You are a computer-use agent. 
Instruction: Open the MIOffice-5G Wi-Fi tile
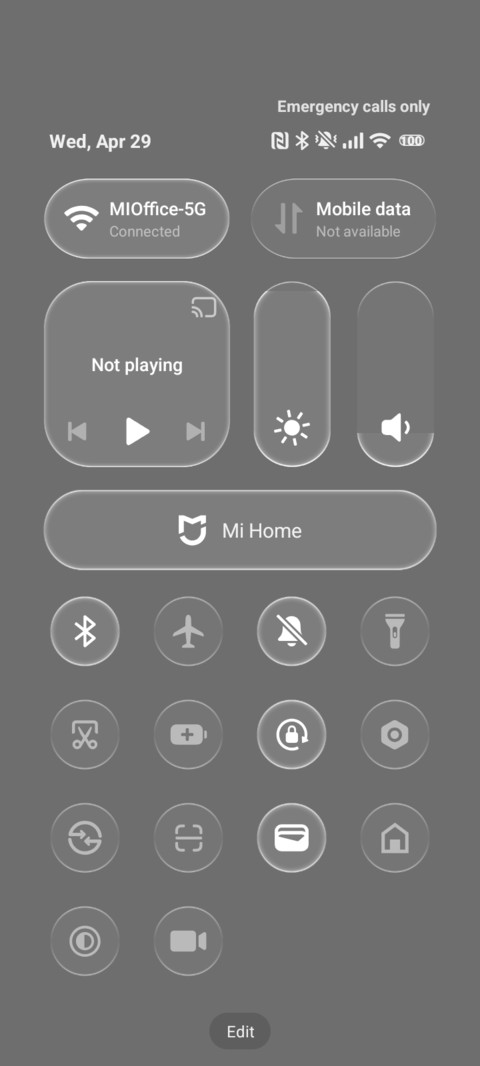click(x=137, y=219)
